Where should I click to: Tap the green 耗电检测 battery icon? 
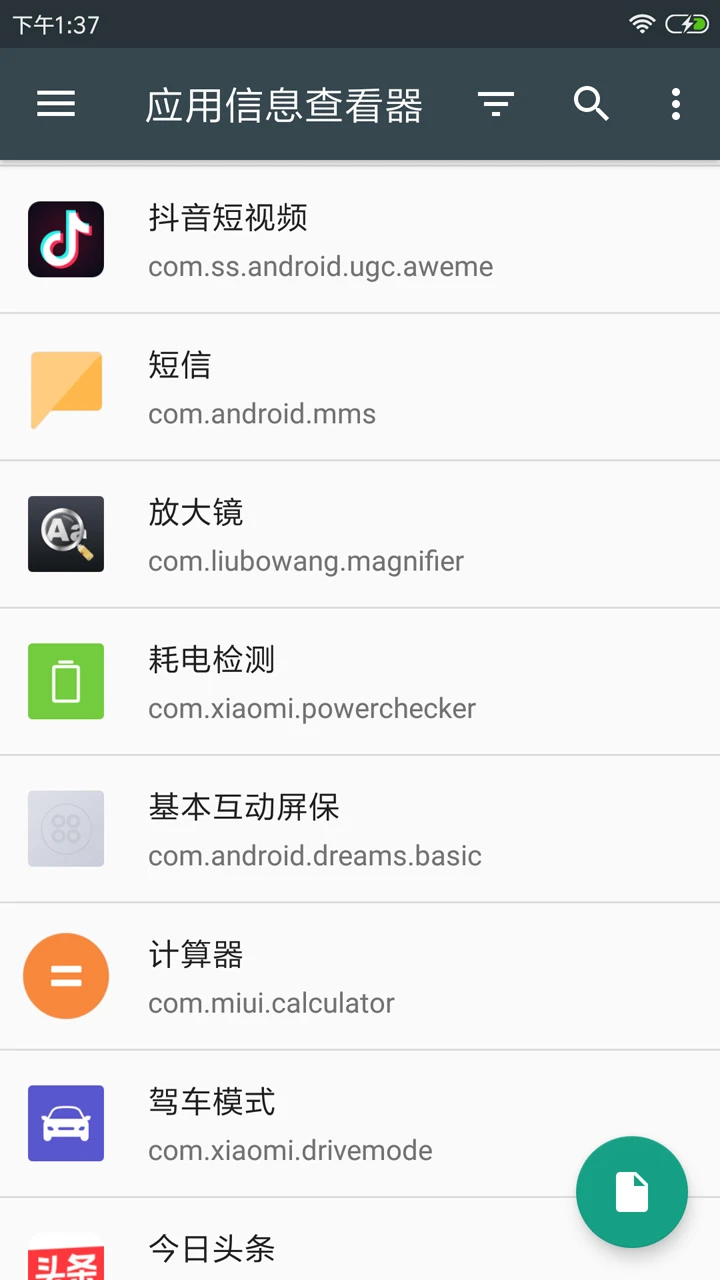66,681
